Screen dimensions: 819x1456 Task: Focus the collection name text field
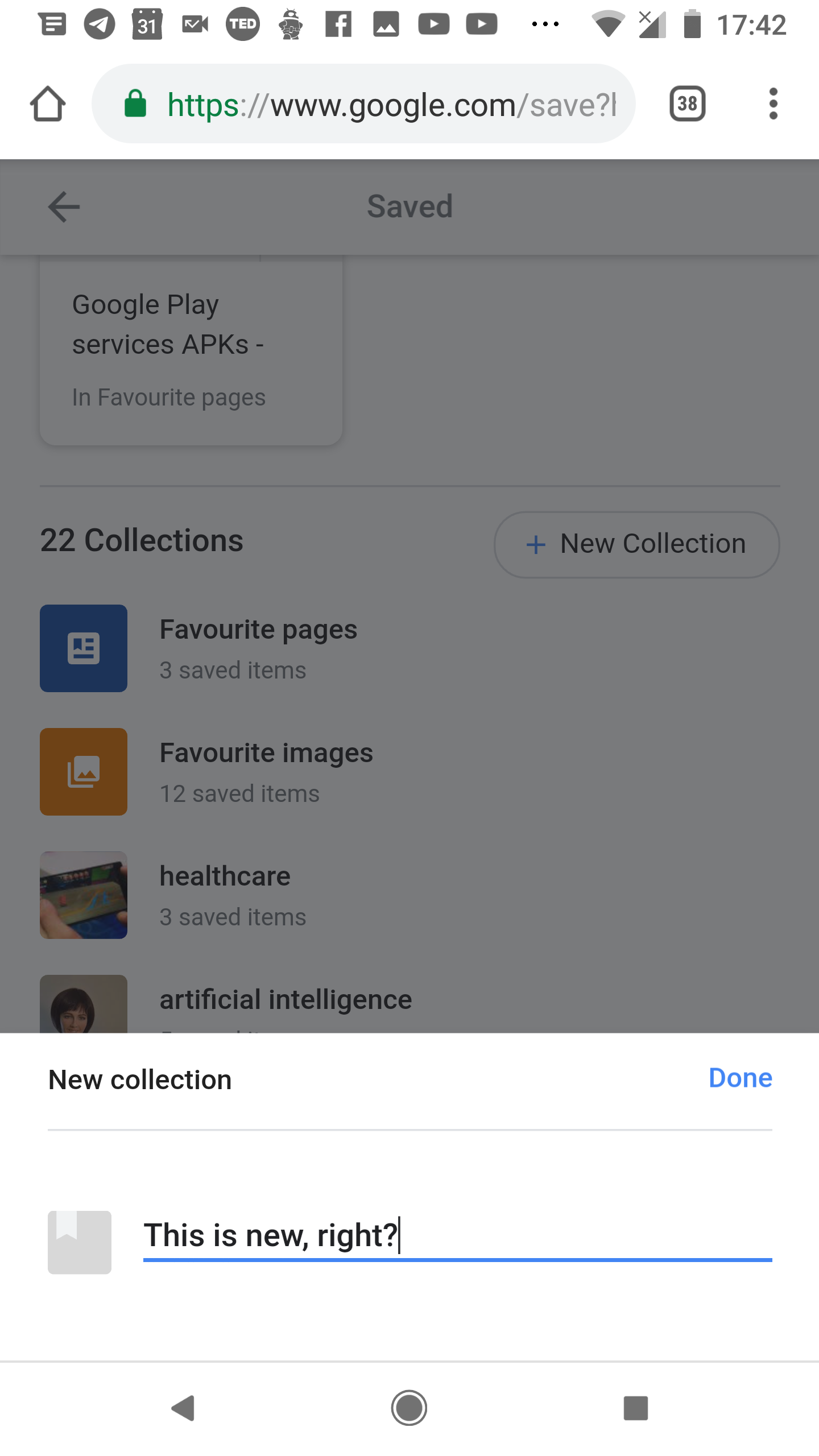point(457,1236)
